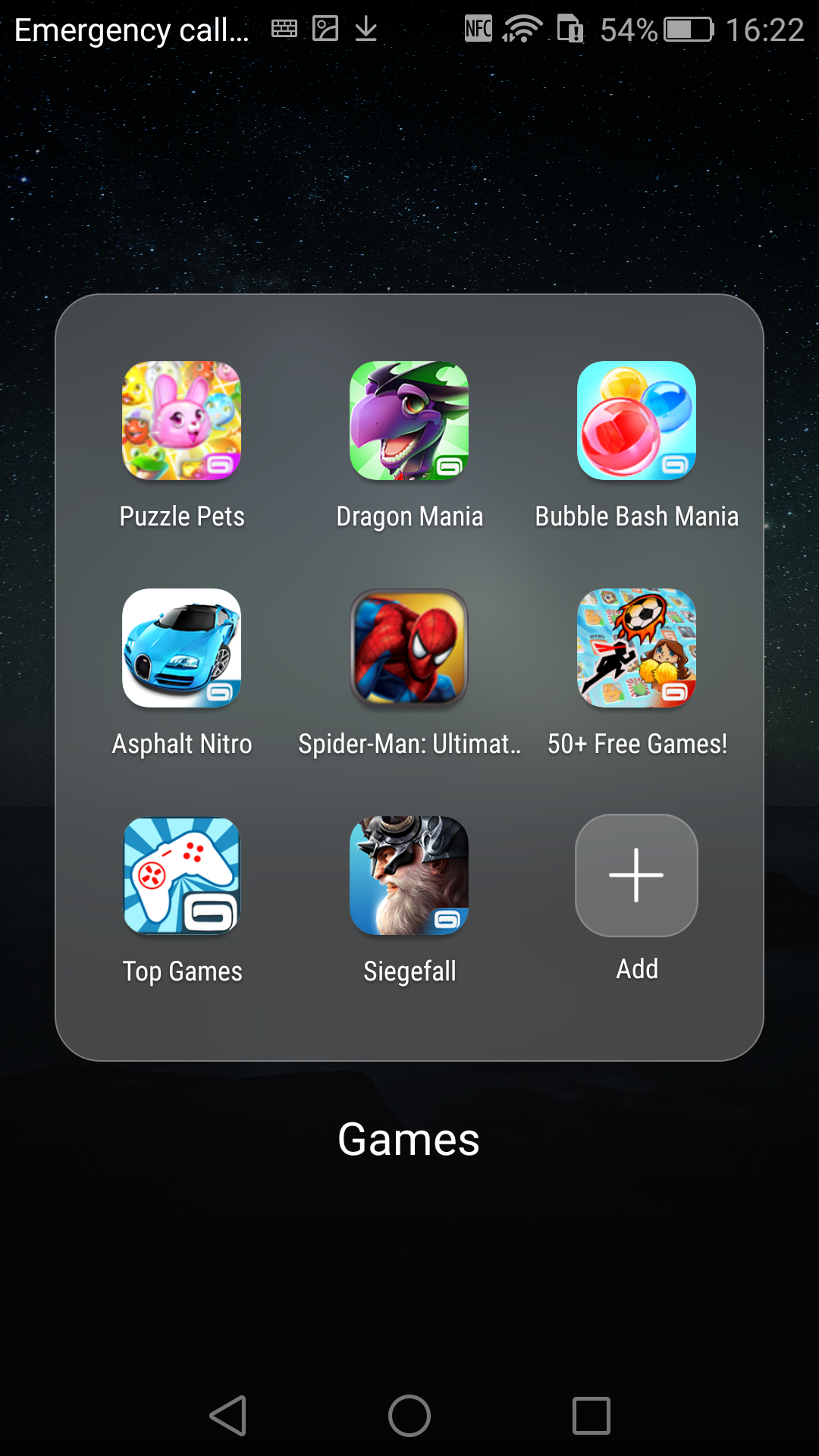
Task: Return to the home screen
Action: 409,1416
